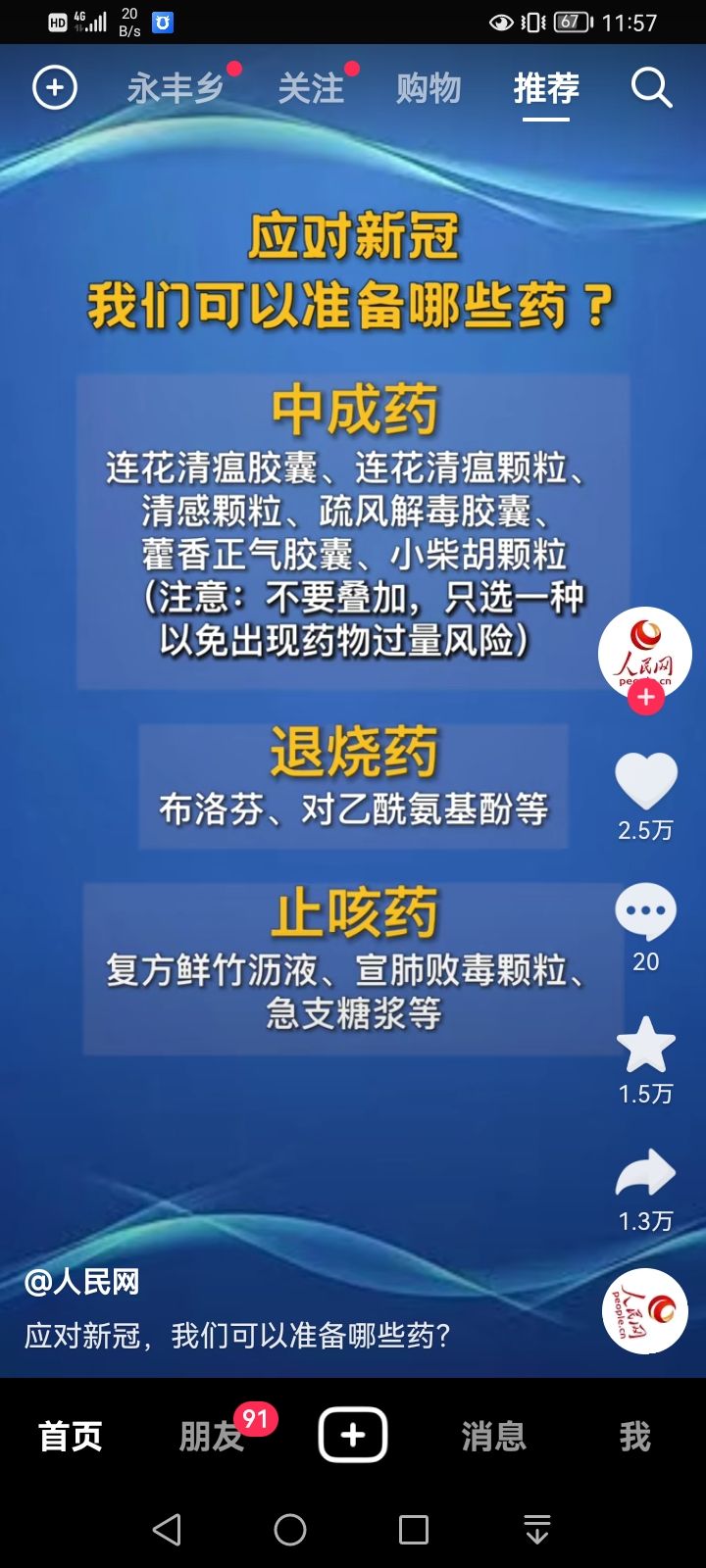Follow 人民网 with the red plus

tap(645, 698)
